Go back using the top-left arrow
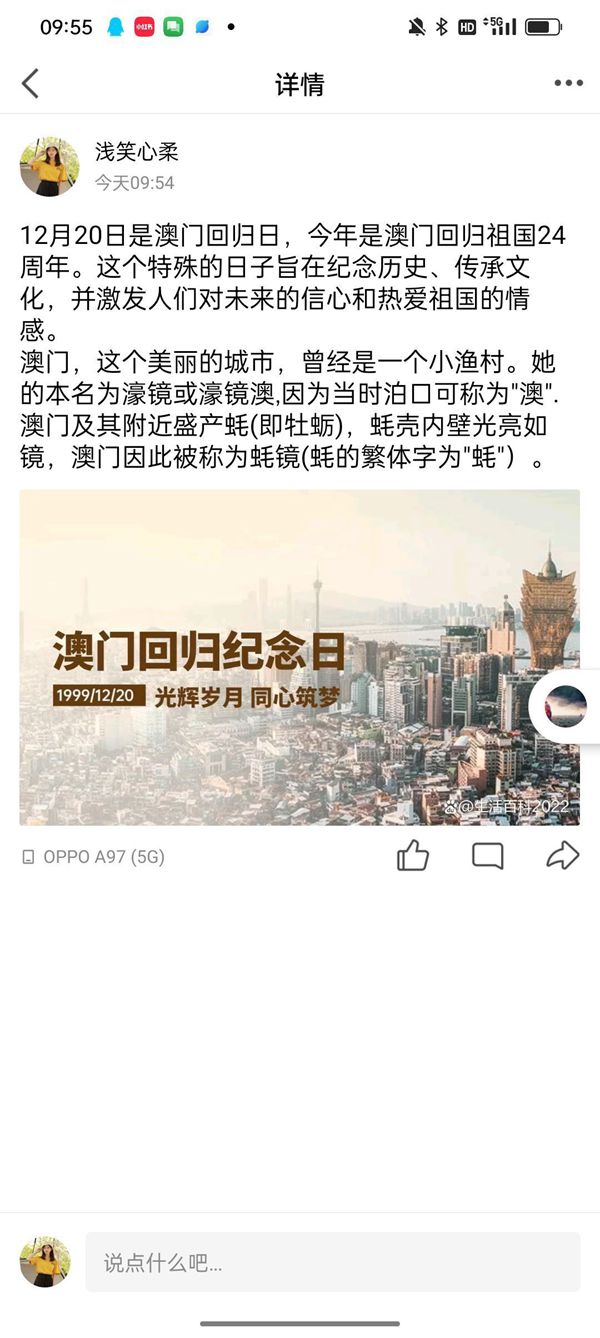 30,84
